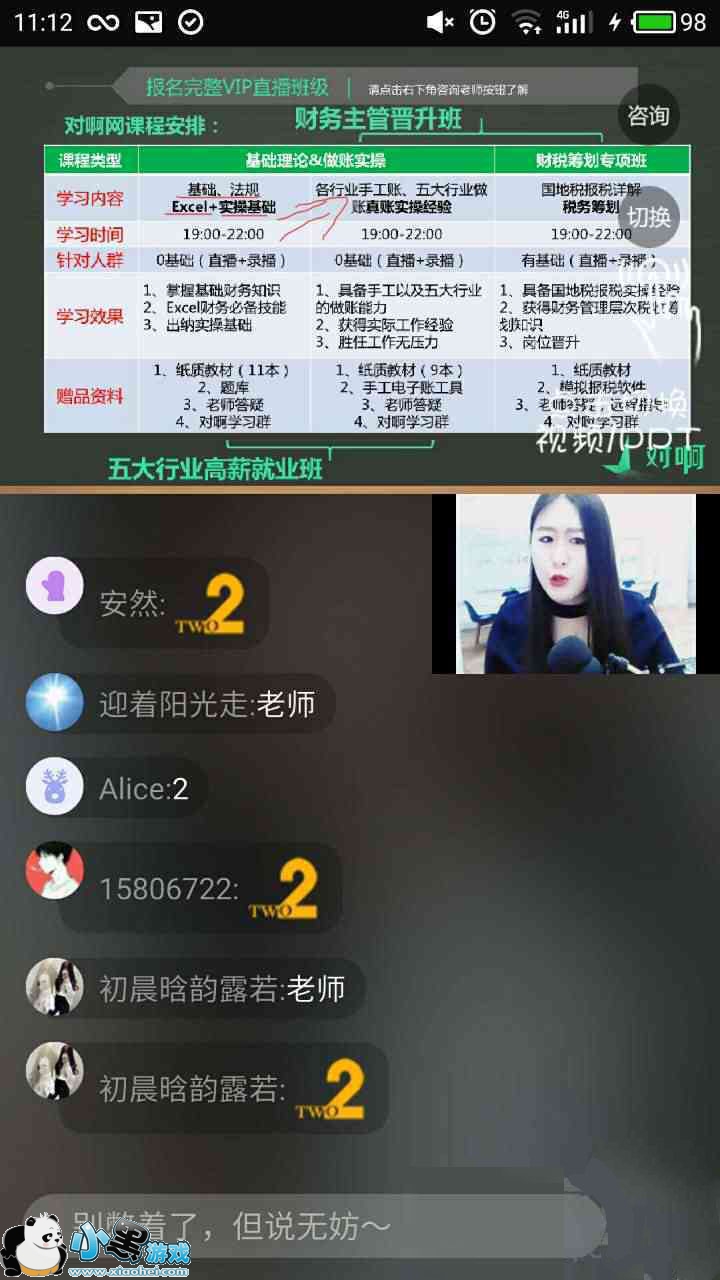The height and width of the screenshot is (1280, 720).
Task: Tap the 切换 switch button
Action: pos(648,217)
